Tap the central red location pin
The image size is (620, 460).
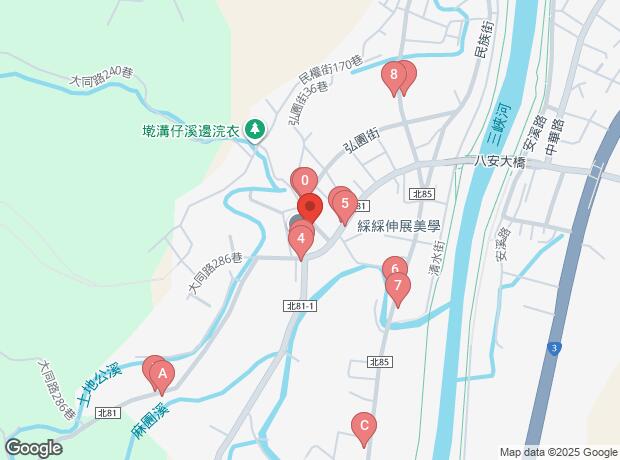pyautogui.click(x=310, y=207)
